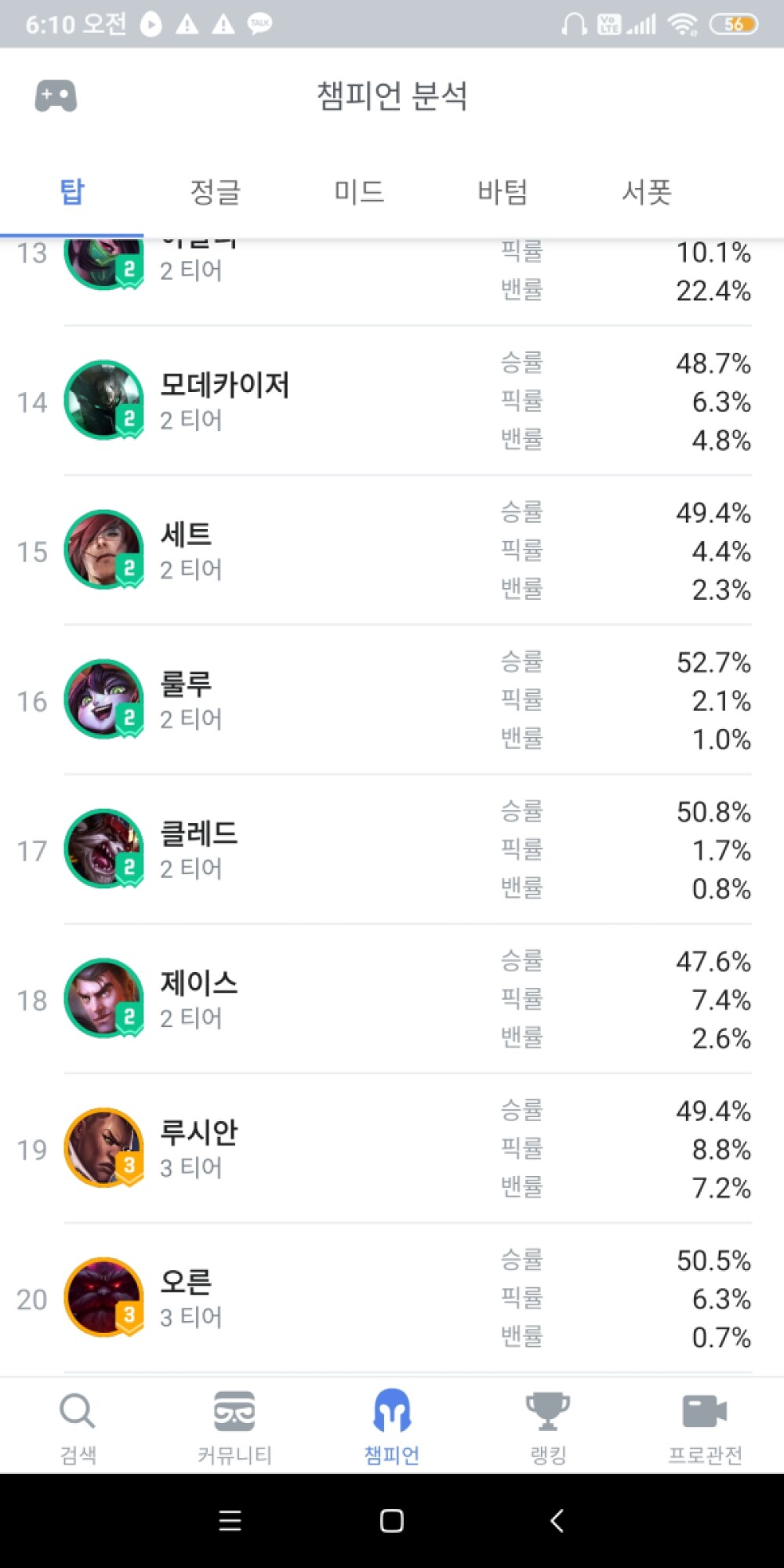Switch to the 정글 jungle tab

214,191
